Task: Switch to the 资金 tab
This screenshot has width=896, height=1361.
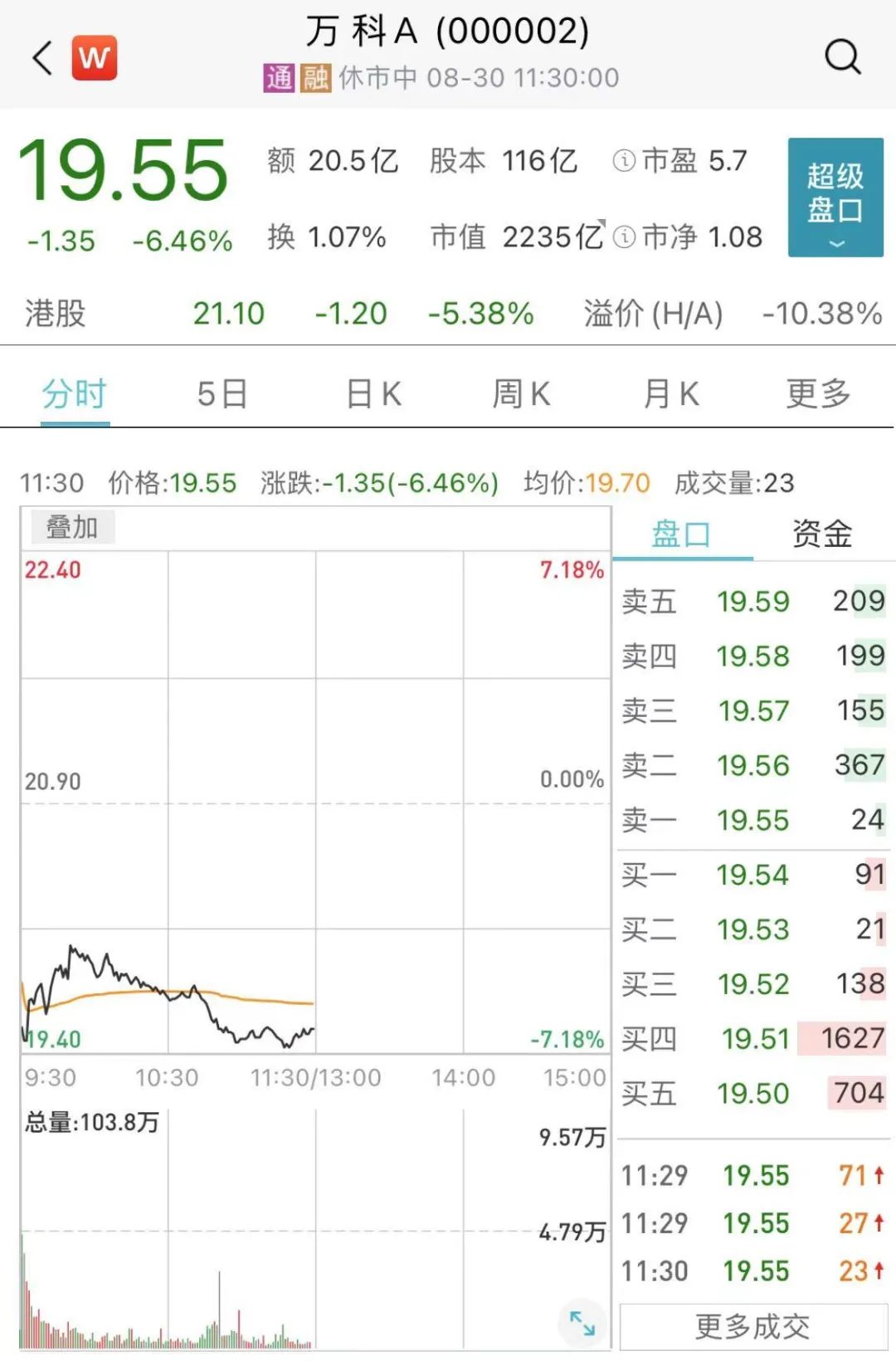Action: pyautogui.click(x=822, y=534)
